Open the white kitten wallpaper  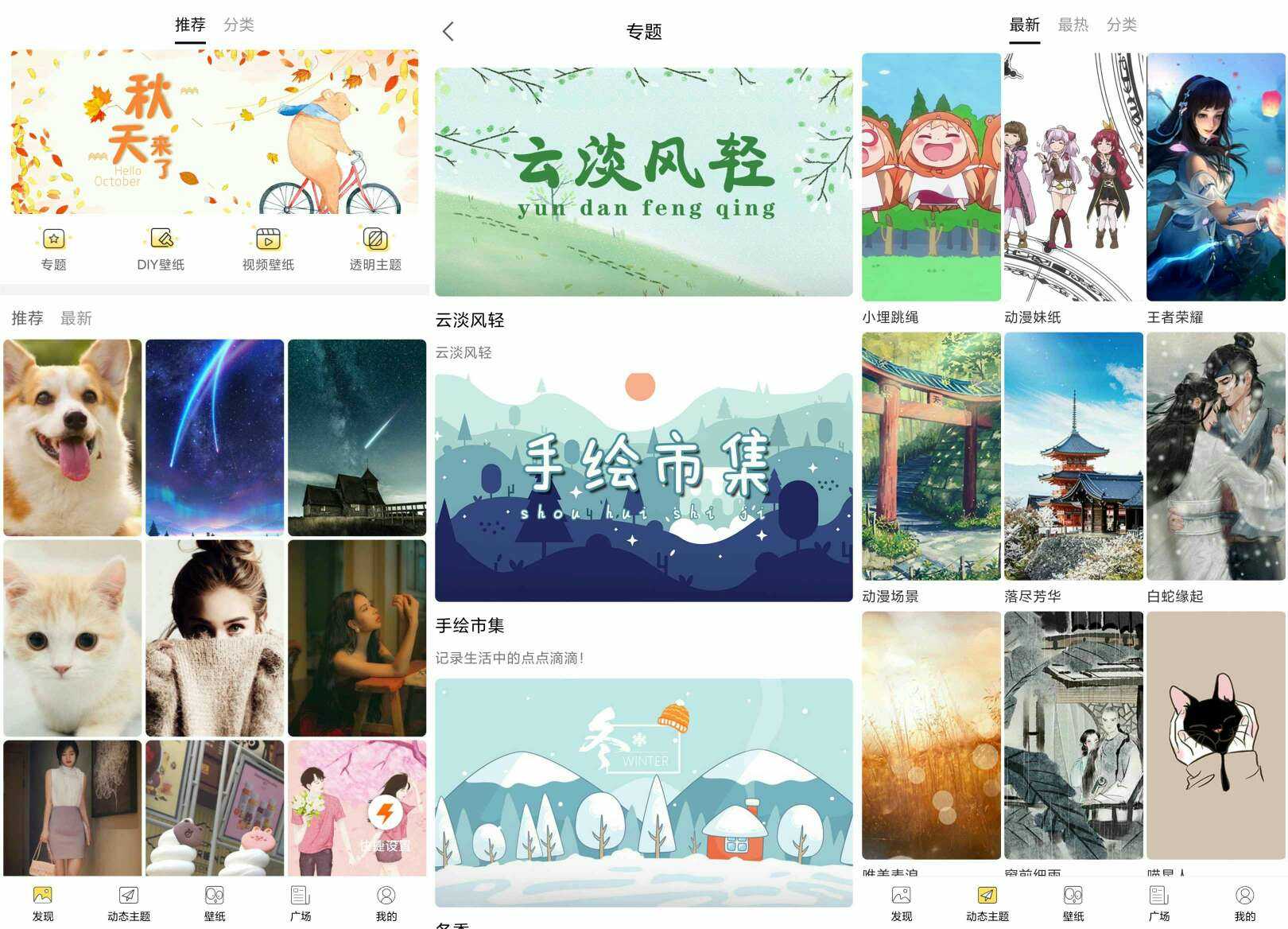pyautogui.click(x=72, y=638)
